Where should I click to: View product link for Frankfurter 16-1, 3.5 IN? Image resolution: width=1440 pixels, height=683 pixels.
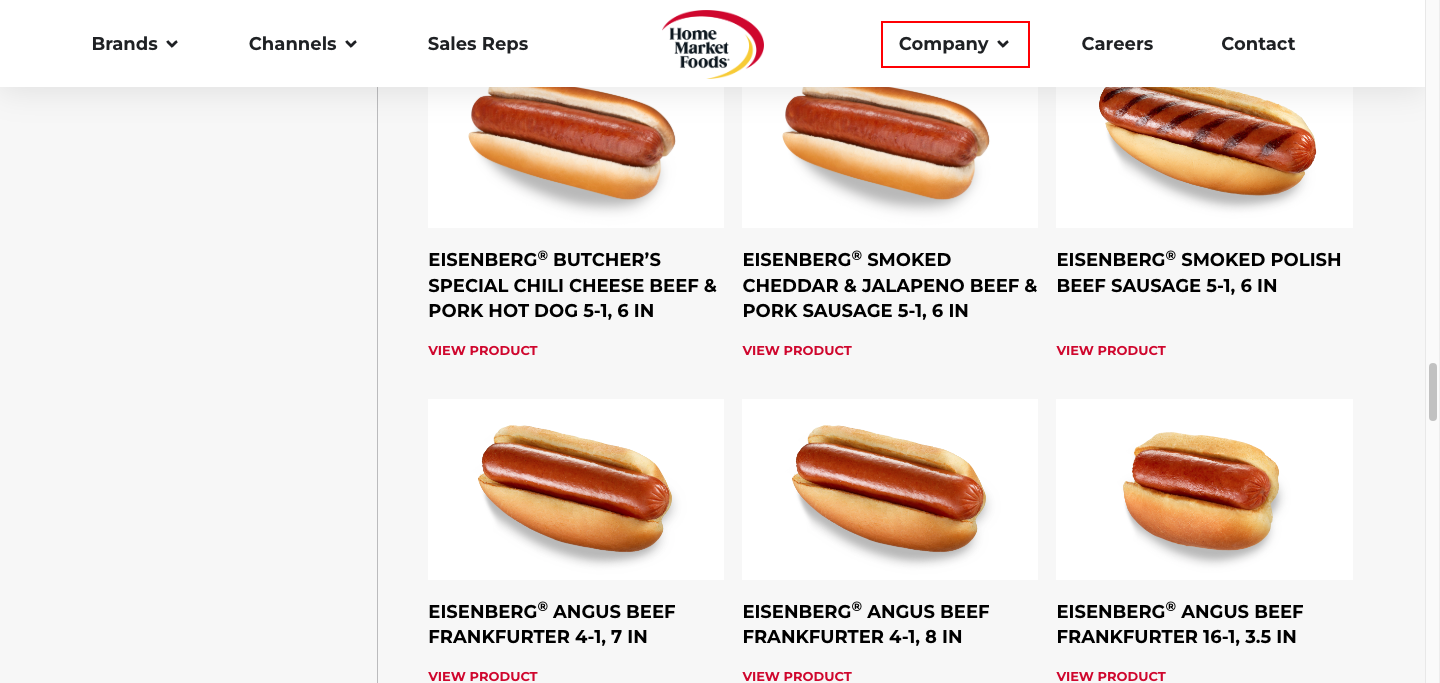tap(1111, 676)
